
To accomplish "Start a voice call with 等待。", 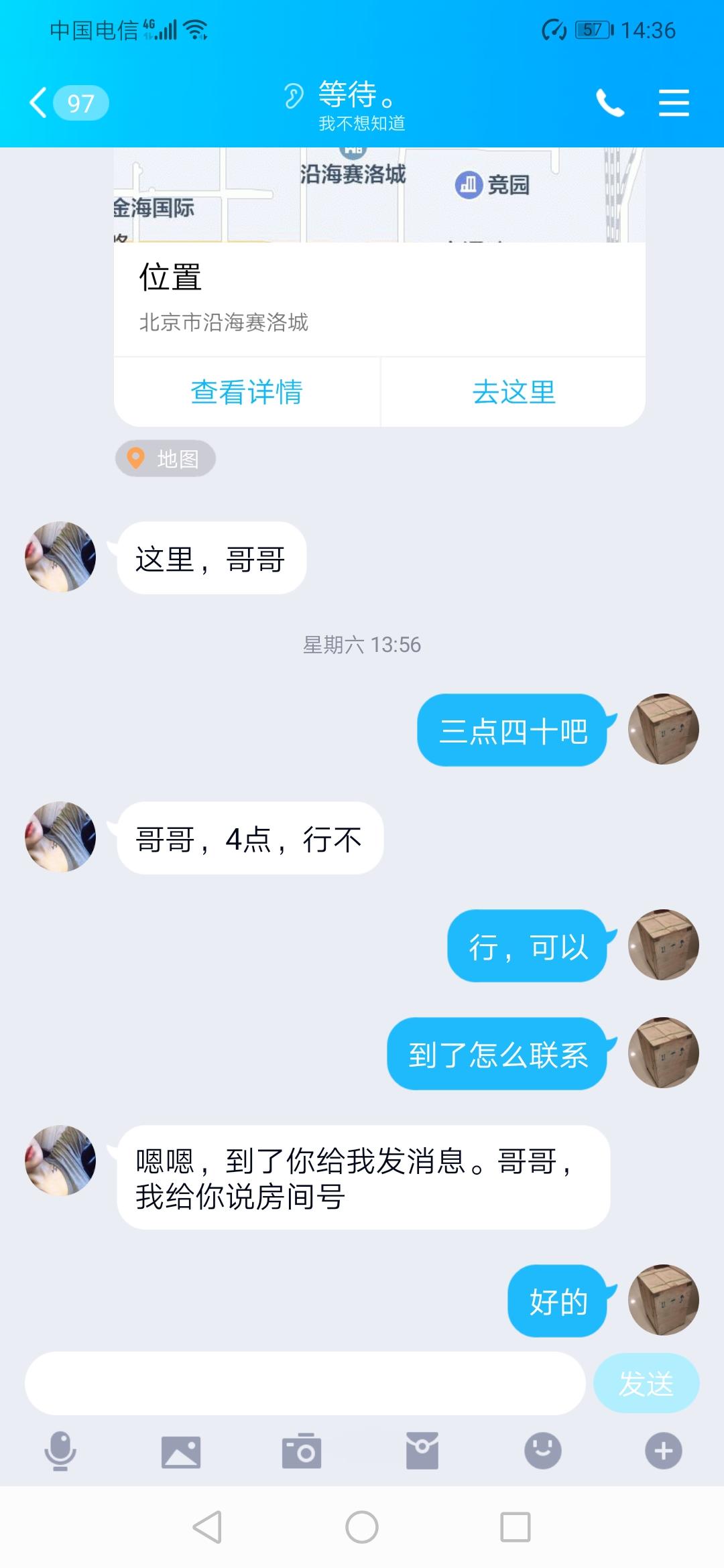I will click(x=610, y=103).
